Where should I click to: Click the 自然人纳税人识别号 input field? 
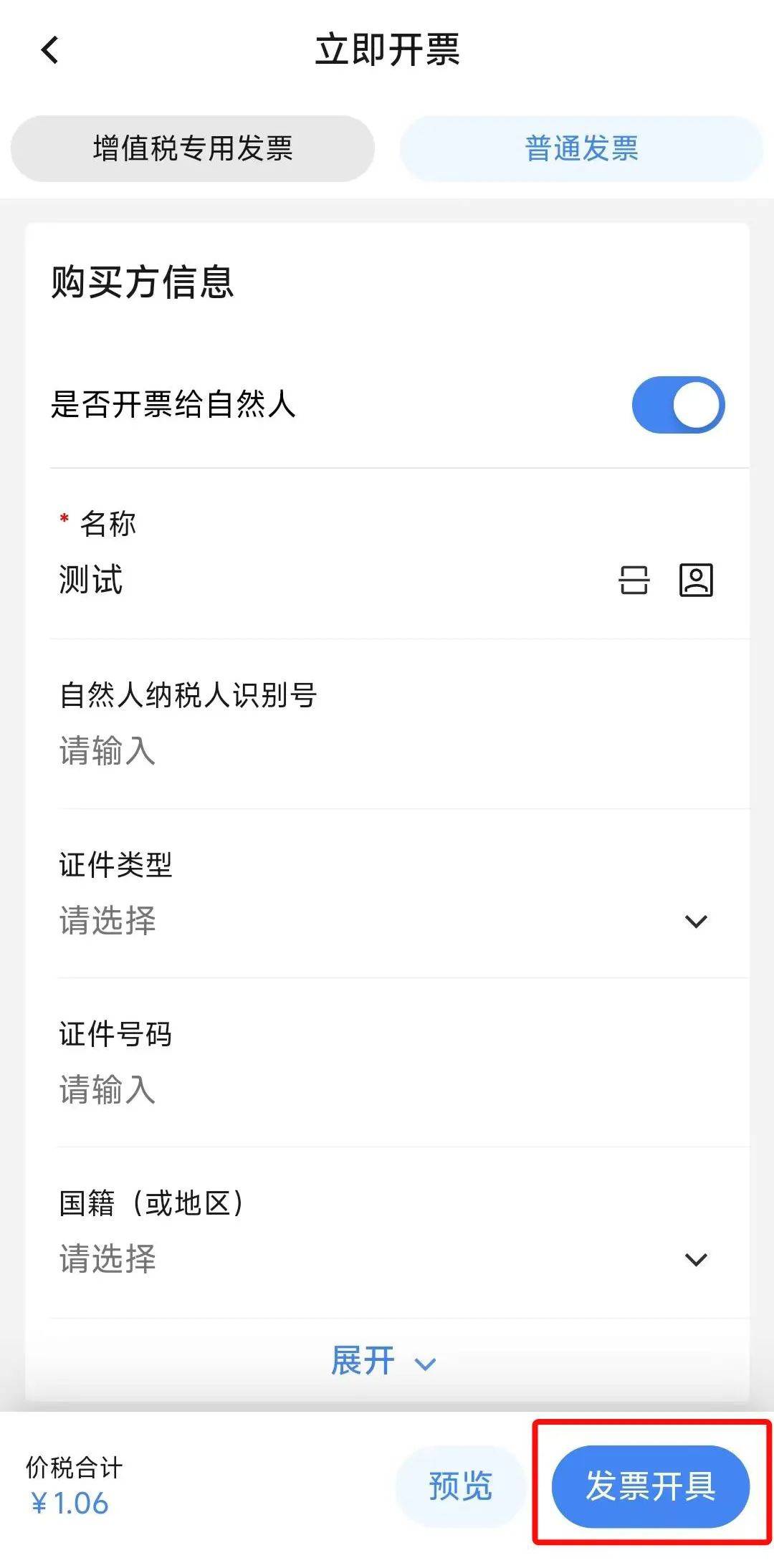click(287, 752)
